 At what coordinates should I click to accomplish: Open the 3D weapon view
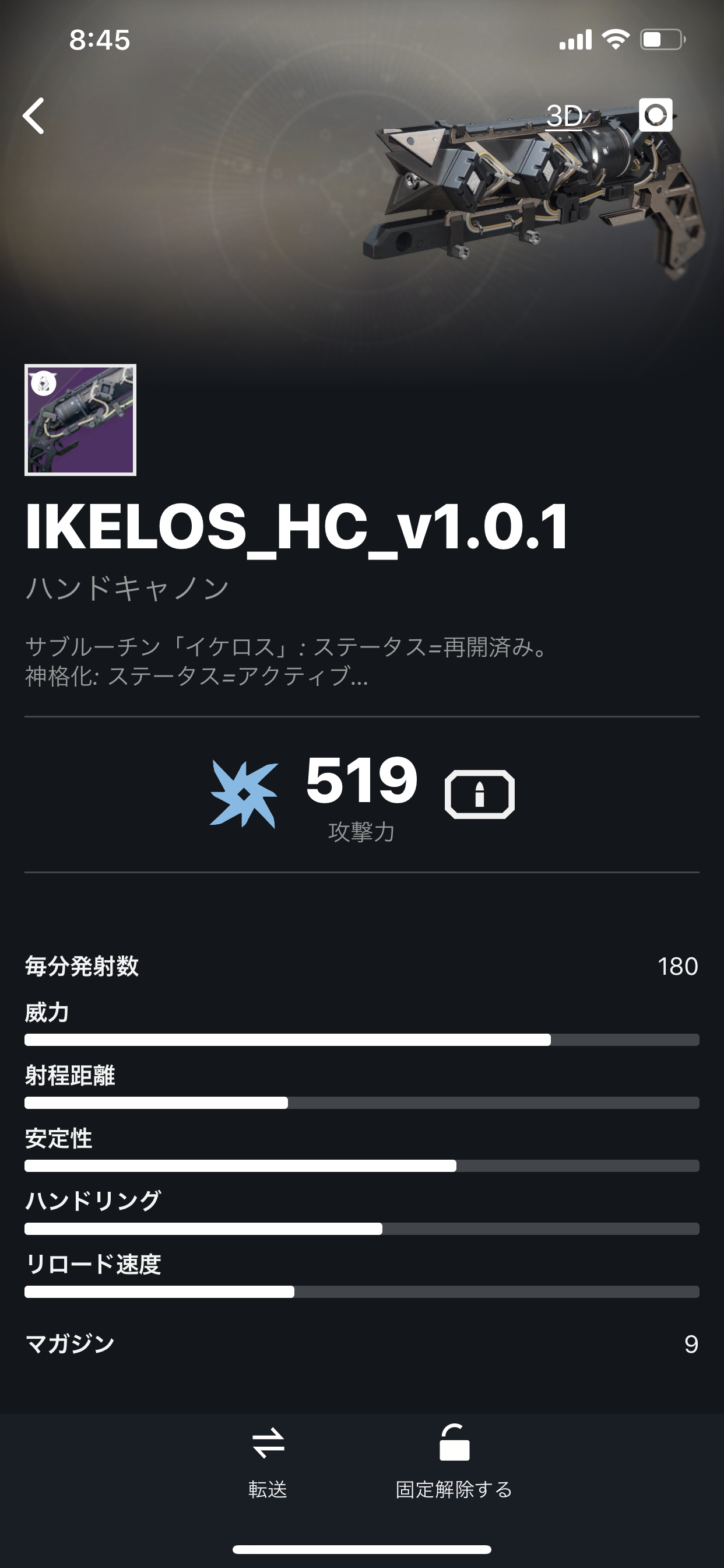tap(564, 116)
